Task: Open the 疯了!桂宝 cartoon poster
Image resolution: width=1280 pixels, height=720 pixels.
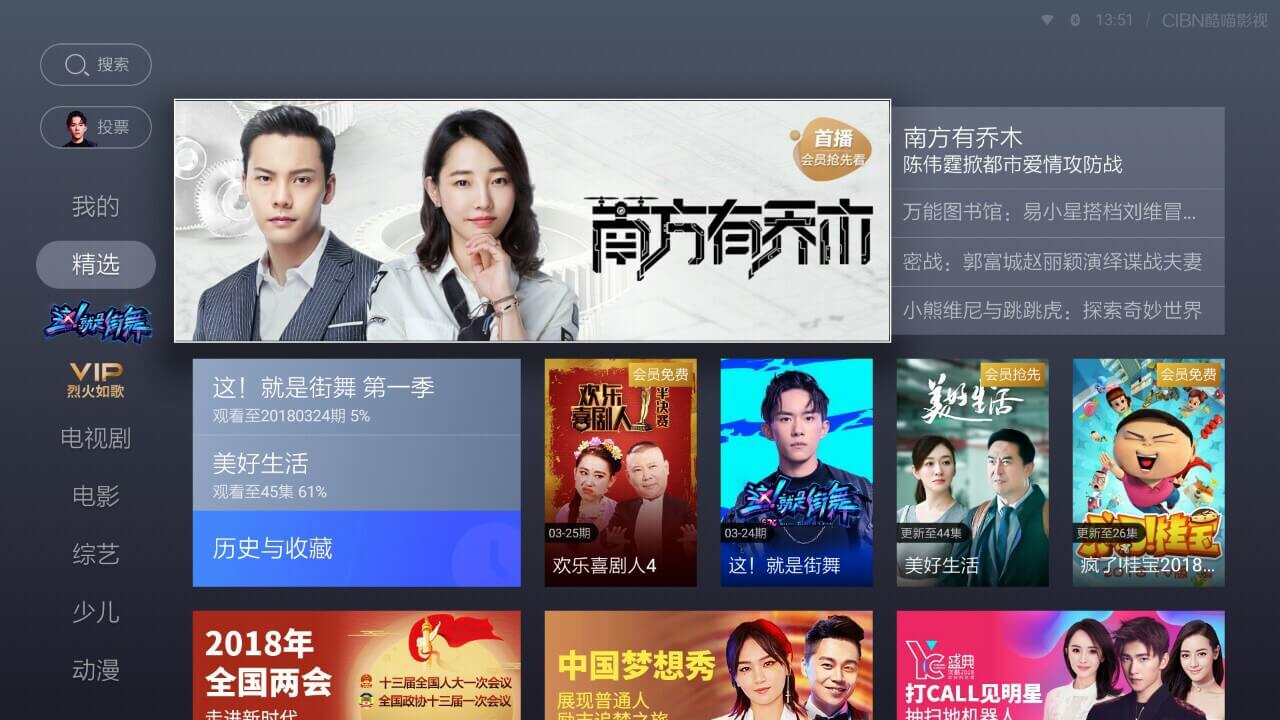Action: point(1149,473)
